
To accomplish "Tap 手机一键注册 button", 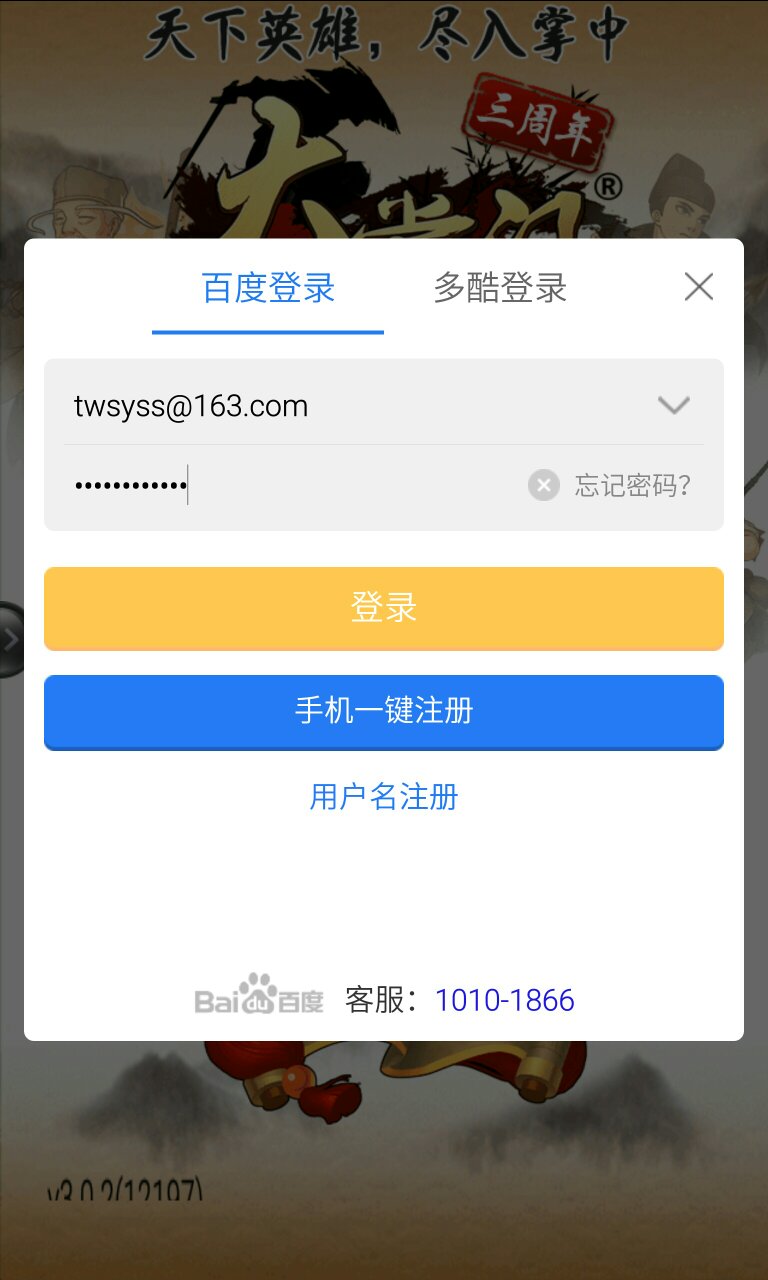I will pyautogui.click(x=384, y=712).
